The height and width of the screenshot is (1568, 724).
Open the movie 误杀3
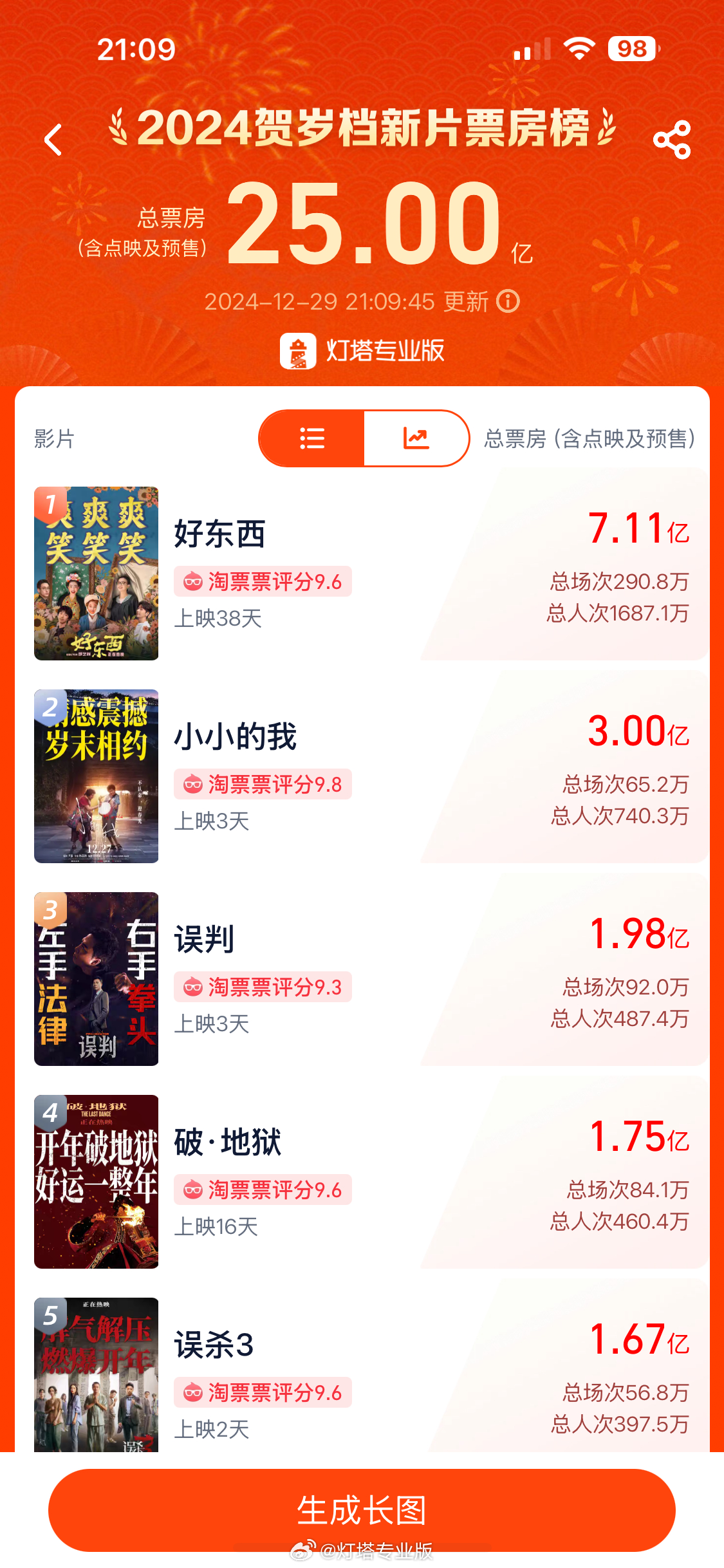point(214,1345)
